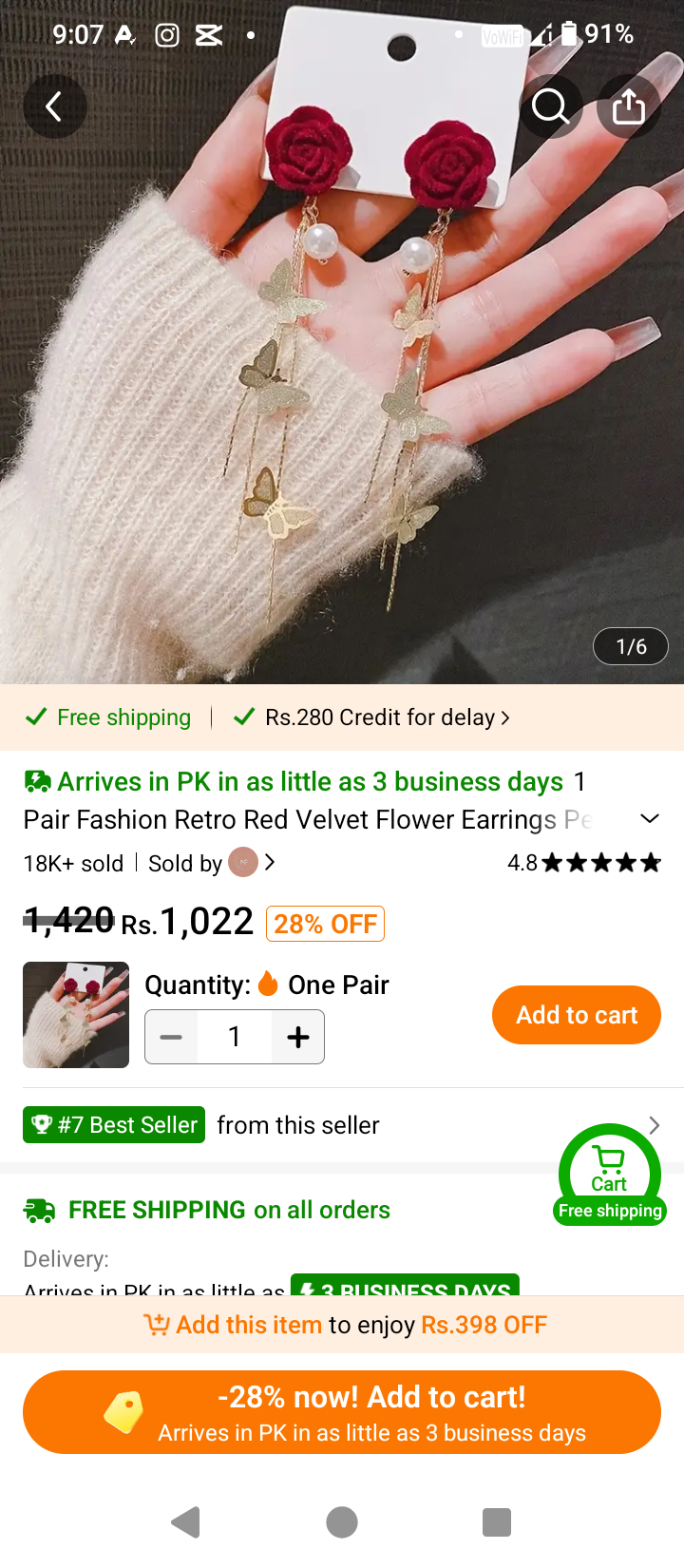
Task: Expand the full product title
Action: click(x=650, y=819)
